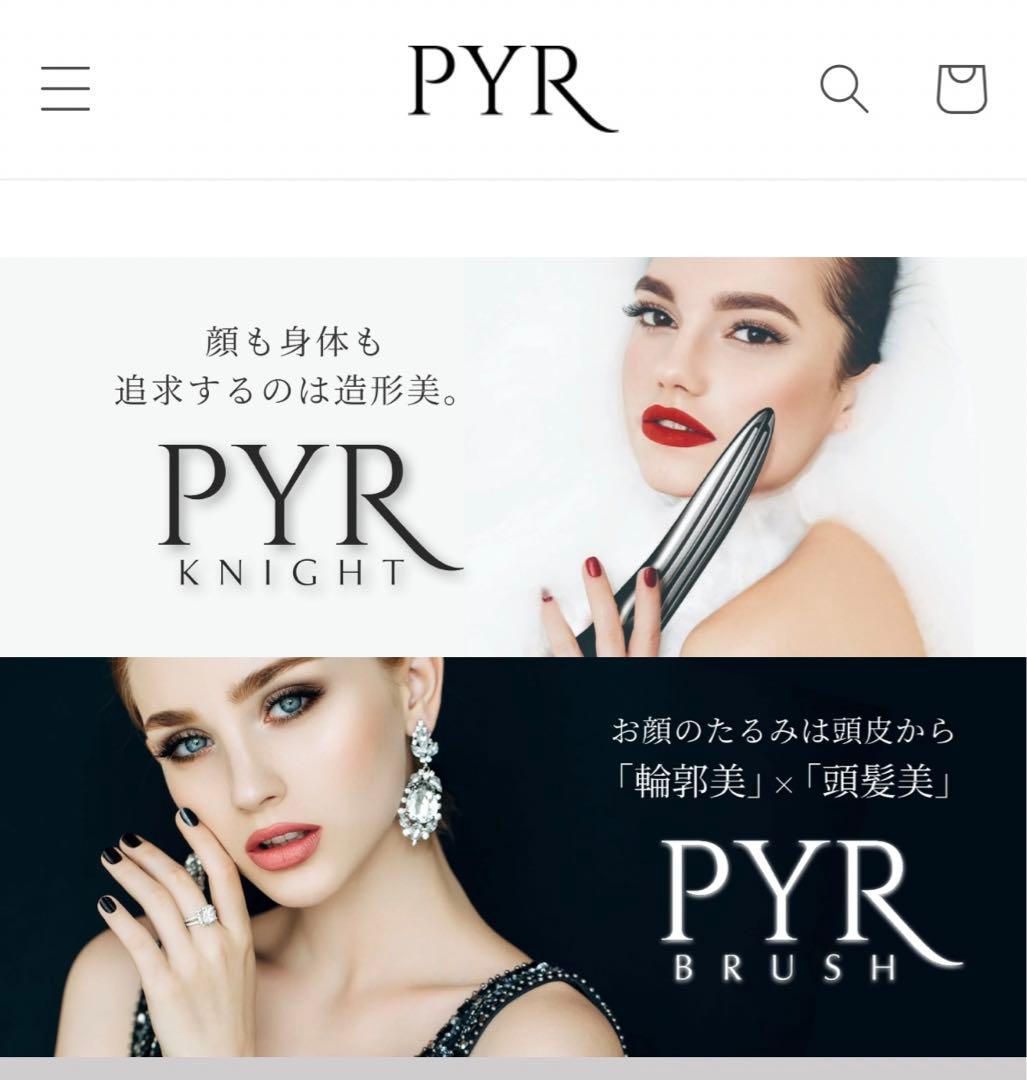
Task: Click the PYR wordmark to go home
Action: [513, 85]
